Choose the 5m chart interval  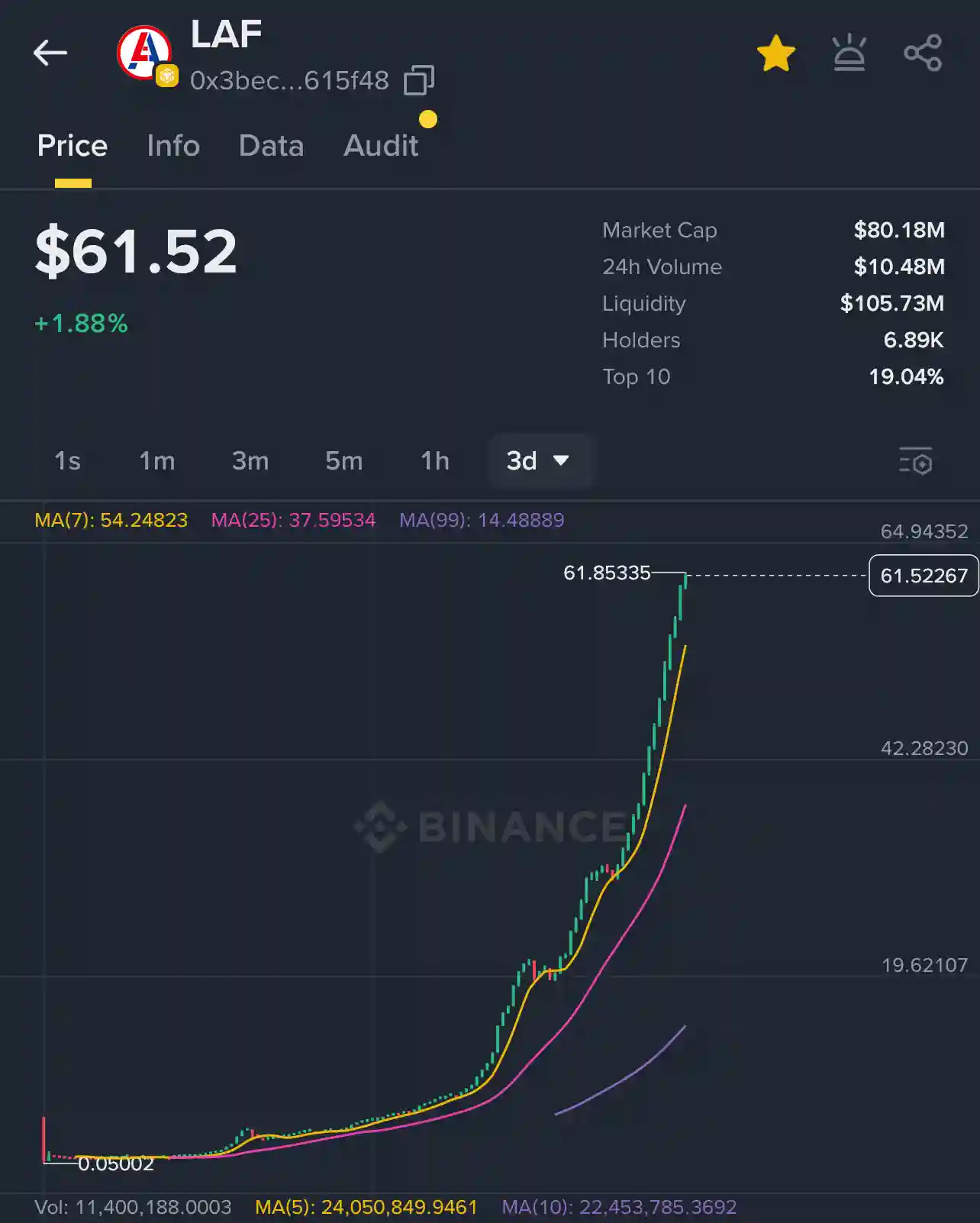point(343,461)
